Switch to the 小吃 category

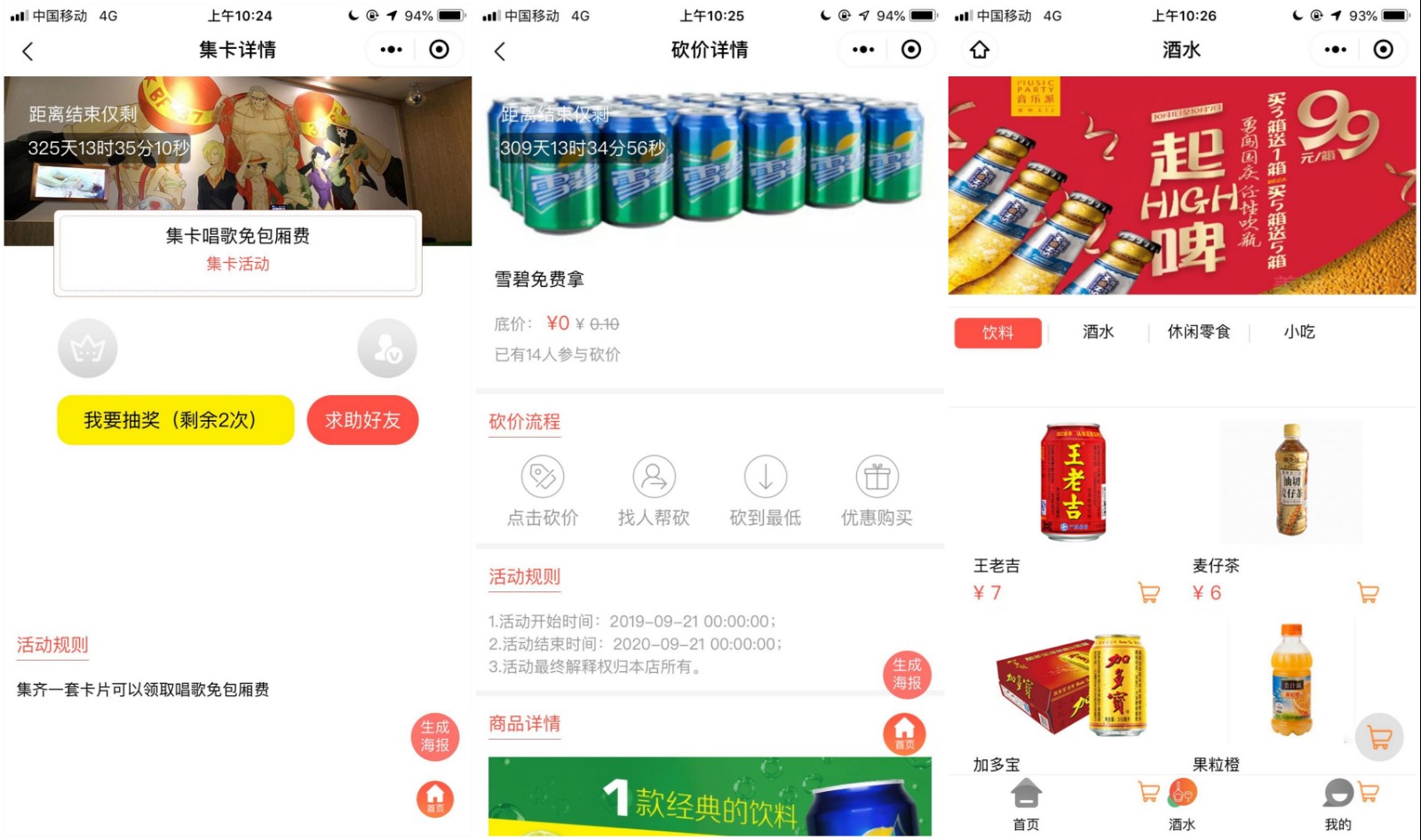click(x=1298, y=332)
